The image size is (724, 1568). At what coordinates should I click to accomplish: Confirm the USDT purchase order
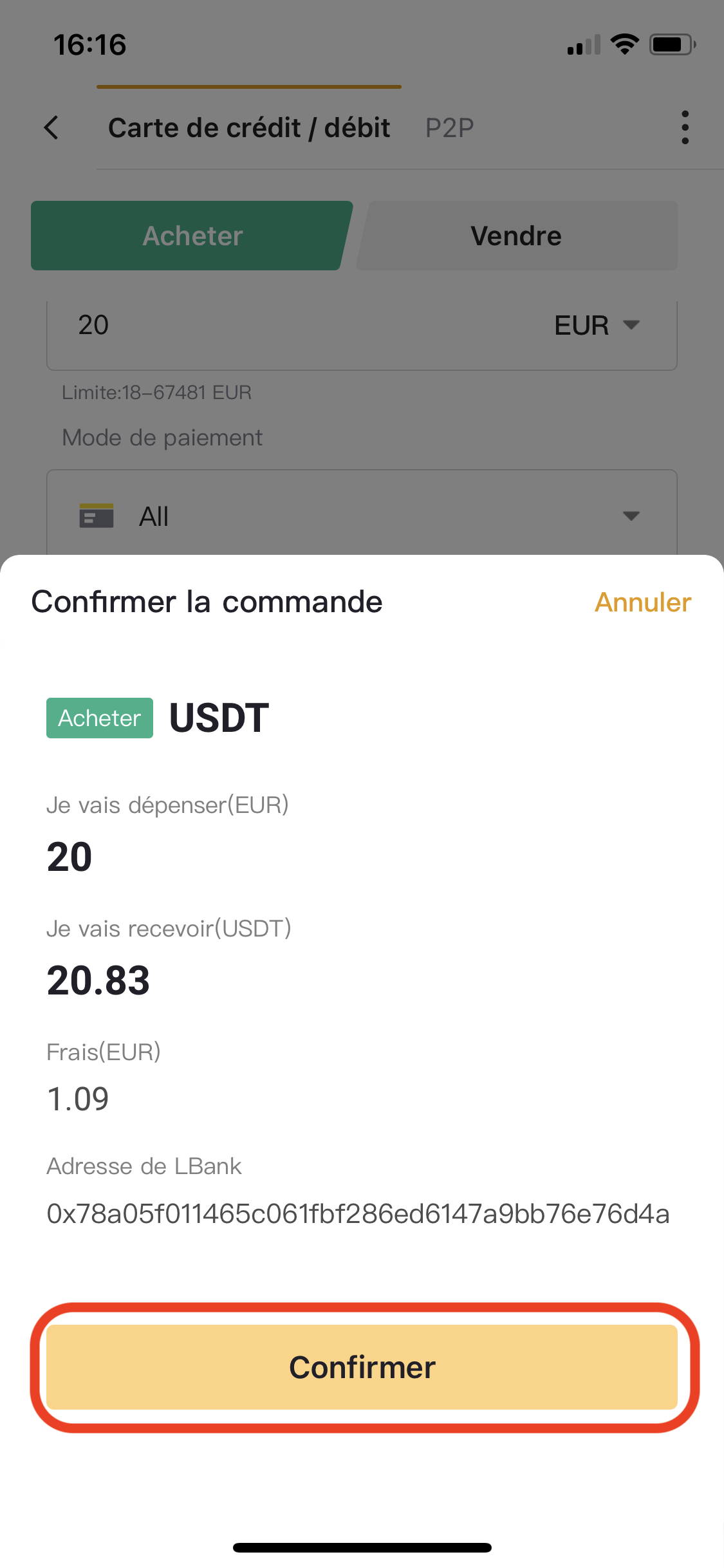(362, 1367)
